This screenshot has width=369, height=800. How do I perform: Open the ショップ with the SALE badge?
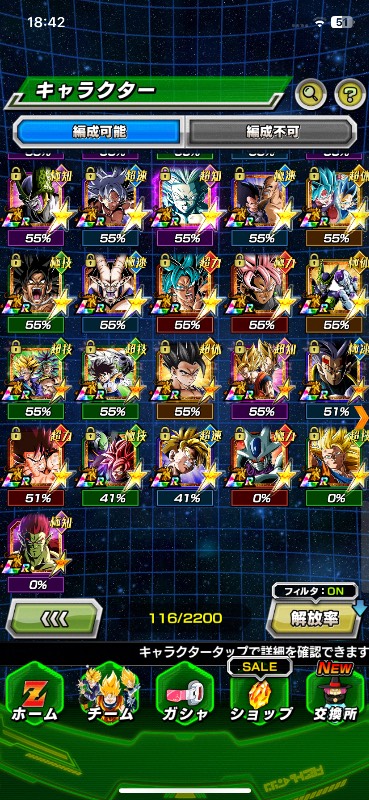click(x=261, y=694)
